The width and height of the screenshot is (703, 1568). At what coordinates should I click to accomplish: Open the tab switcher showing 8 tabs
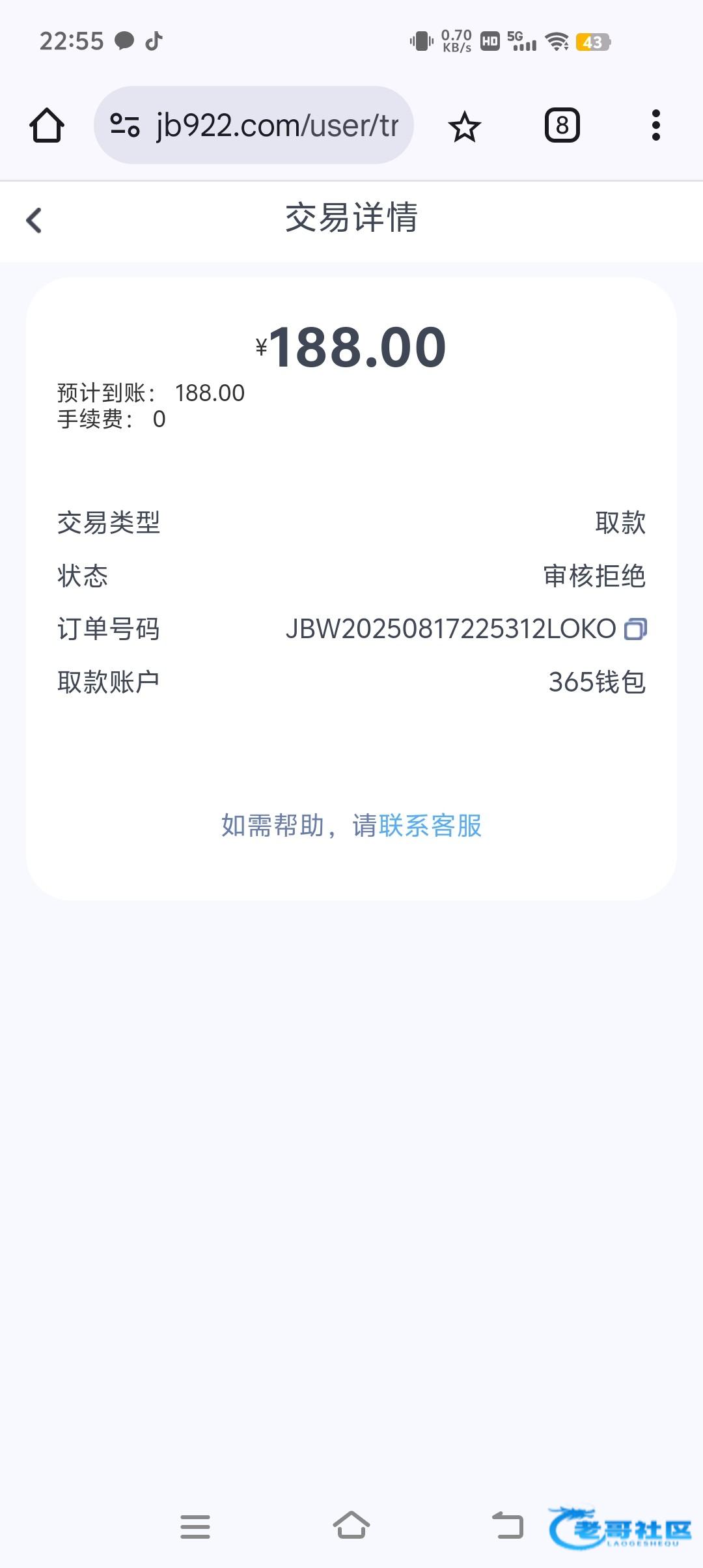coord(562,125)
